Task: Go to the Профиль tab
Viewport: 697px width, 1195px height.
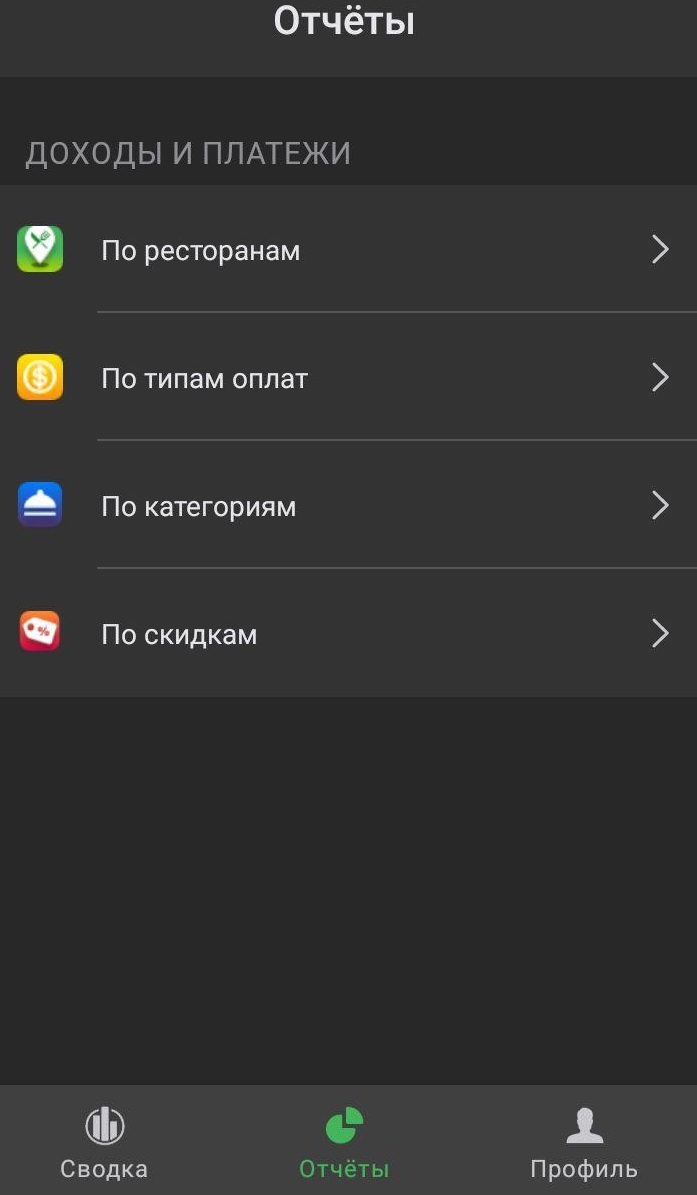Action: [584, 1142]
